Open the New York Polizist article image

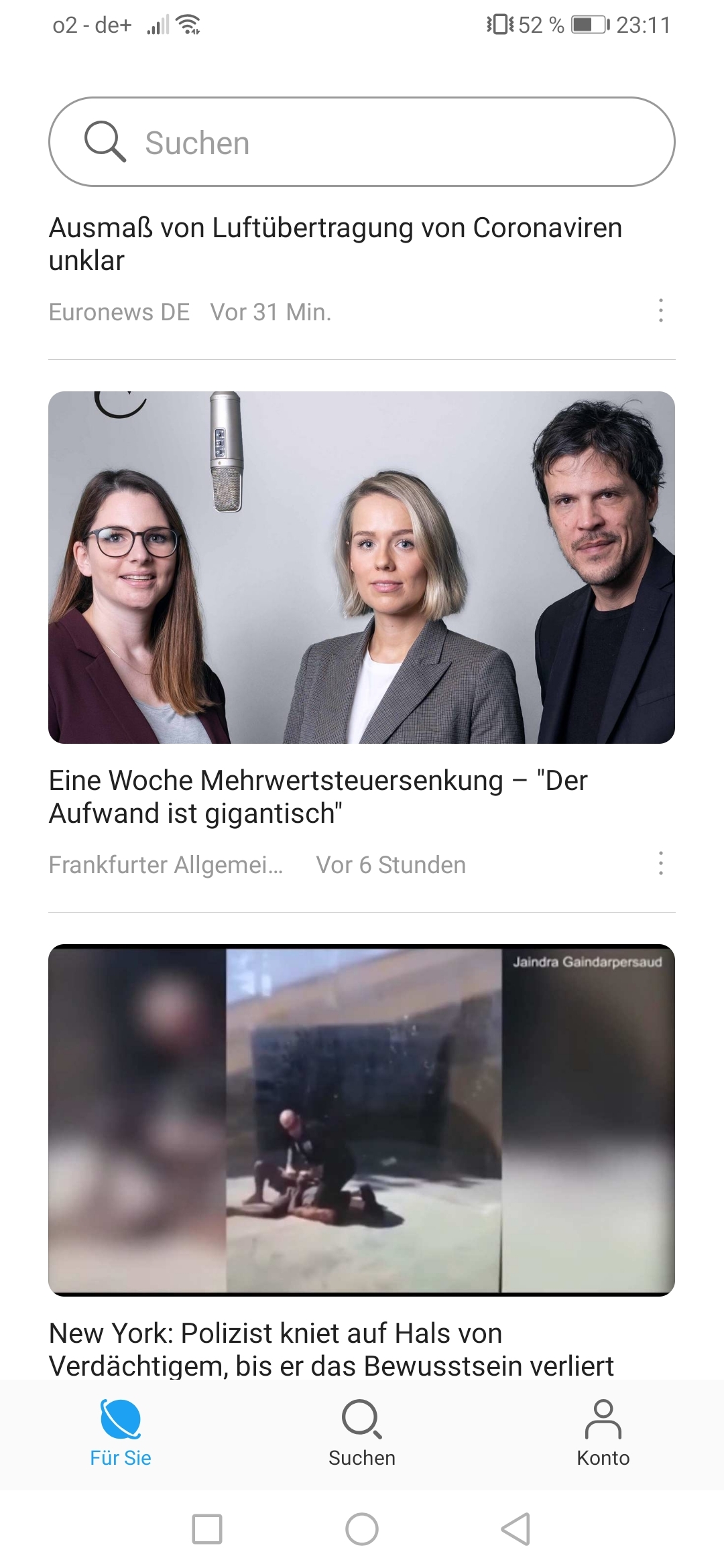362,1119
